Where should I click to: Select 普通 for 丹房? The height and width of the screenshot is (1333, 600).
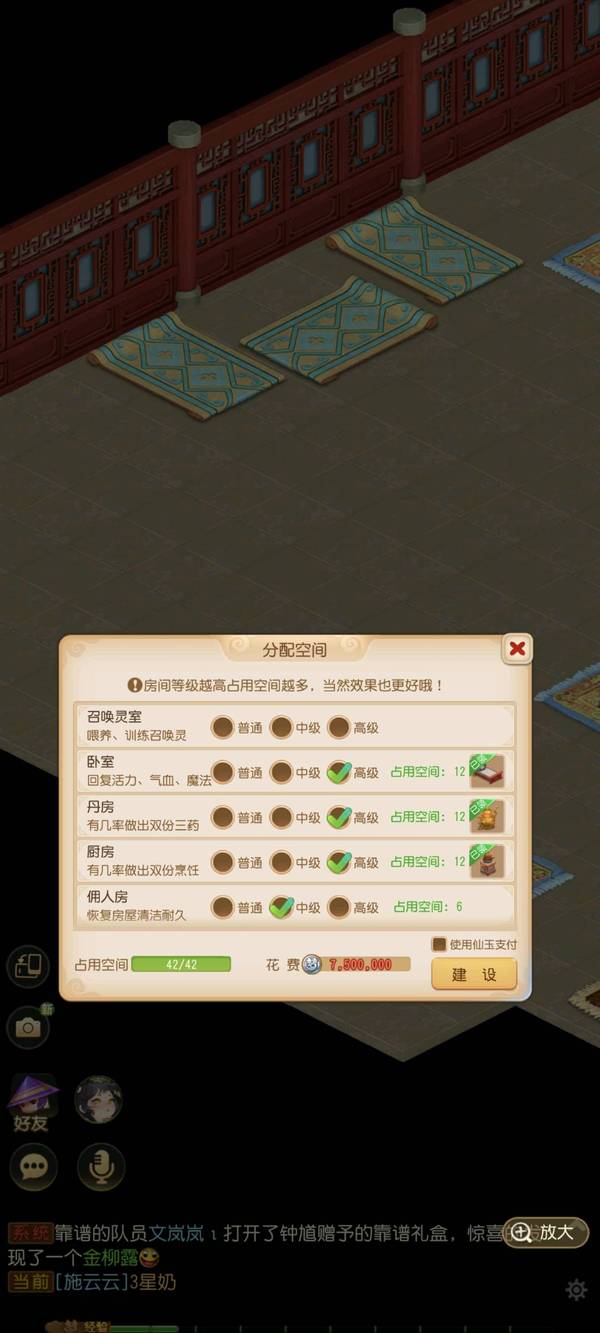click(x=223, y=817)
